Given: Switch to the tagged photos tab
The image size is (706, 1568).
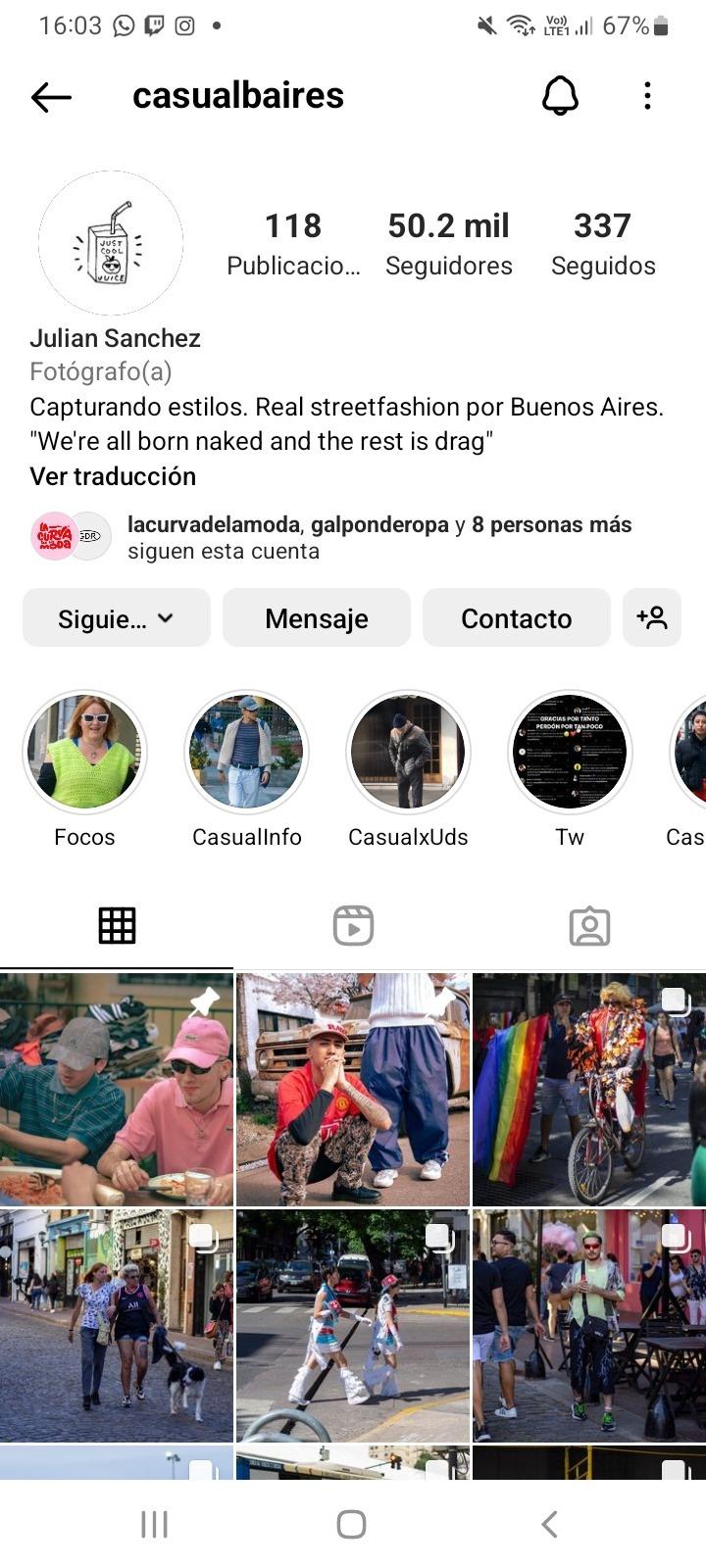Looking at the screenshot, I should click(x=589, y=925).
